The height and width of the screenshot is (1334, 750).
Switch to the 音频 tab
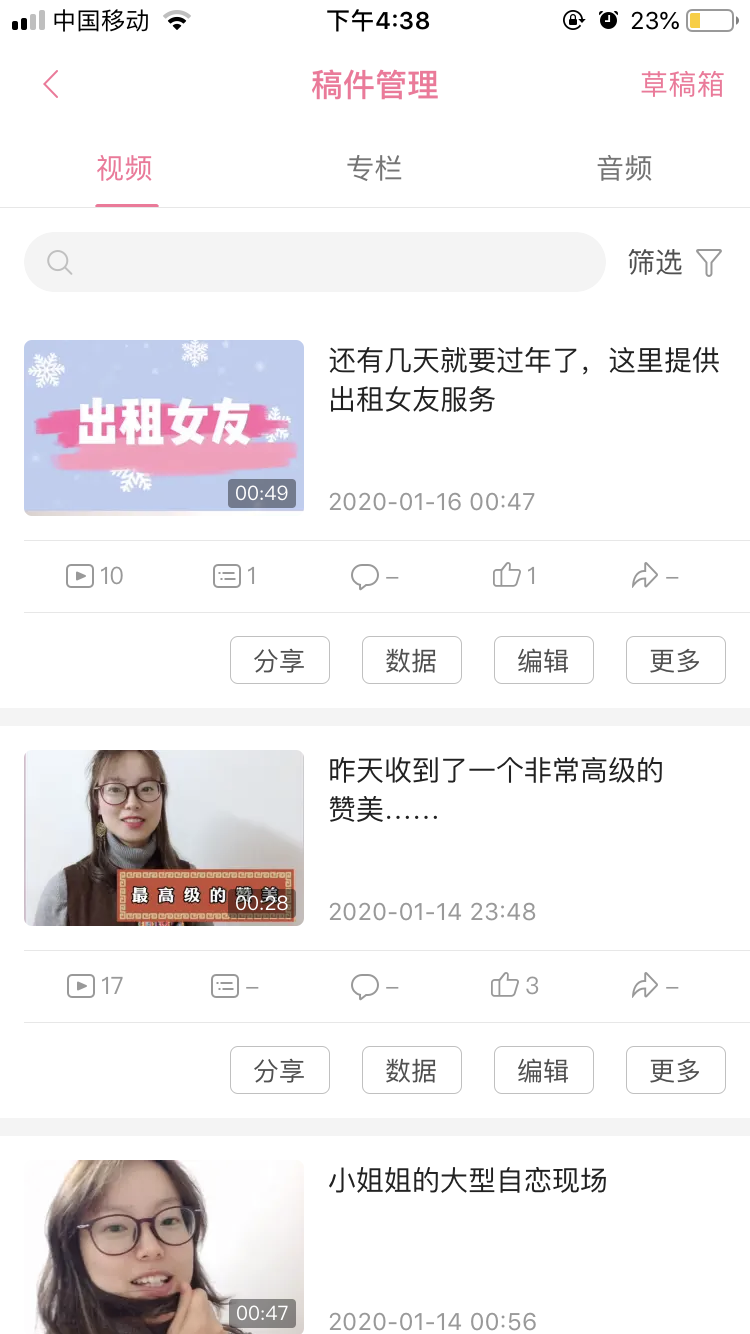(x=623, y=169)
